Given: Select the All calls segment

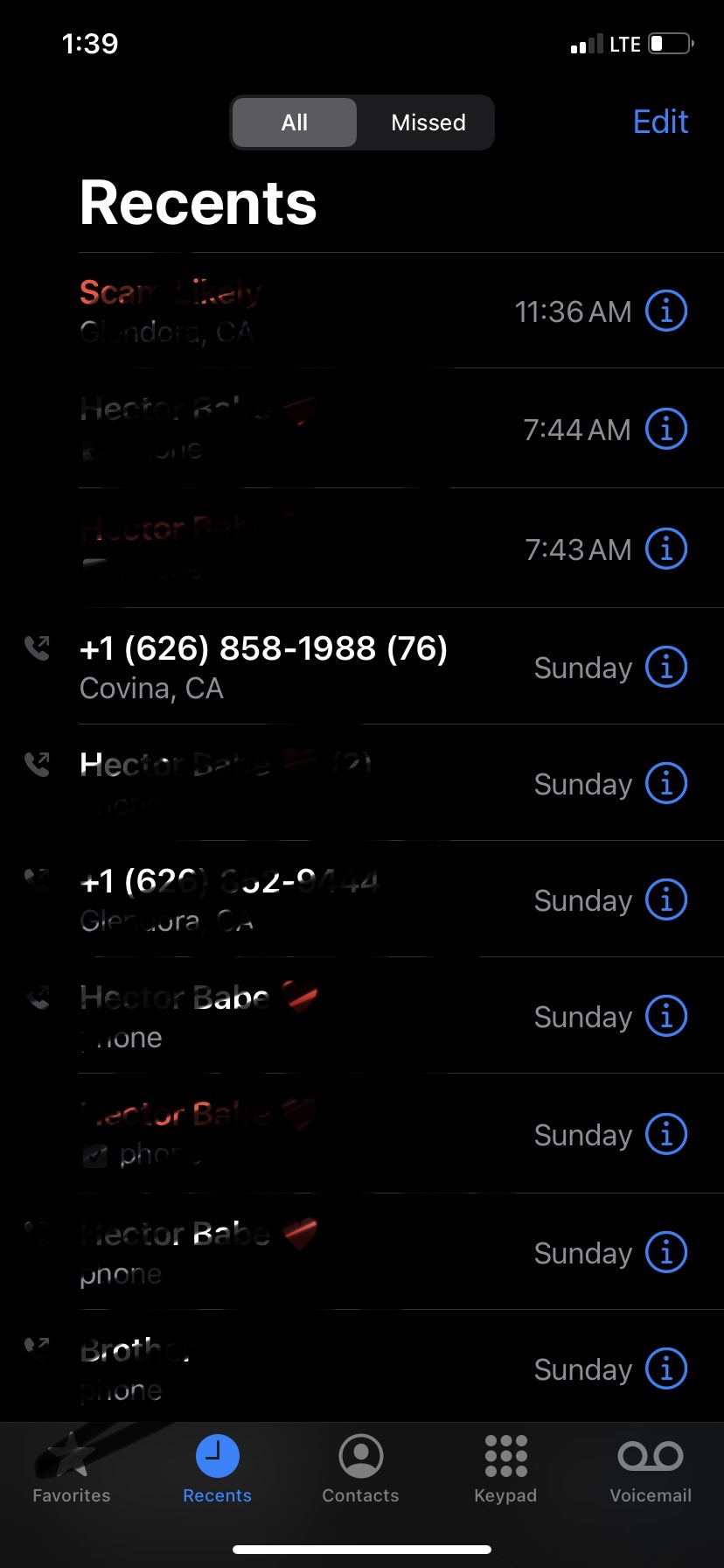Looking at the screenshot, I should 295,122.
